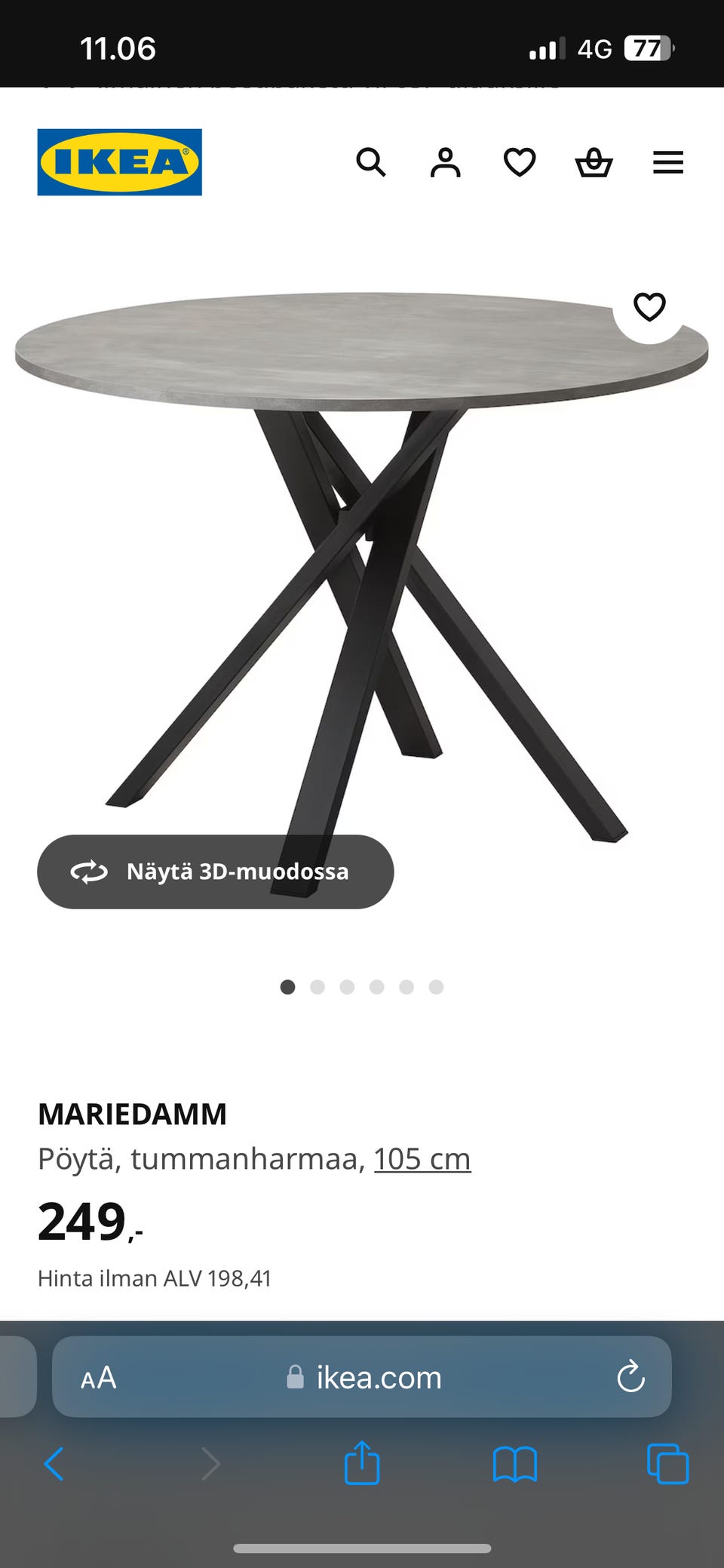724x1568 pixels.
Task: View the table in 3D mode
Action: pos(216,872)
